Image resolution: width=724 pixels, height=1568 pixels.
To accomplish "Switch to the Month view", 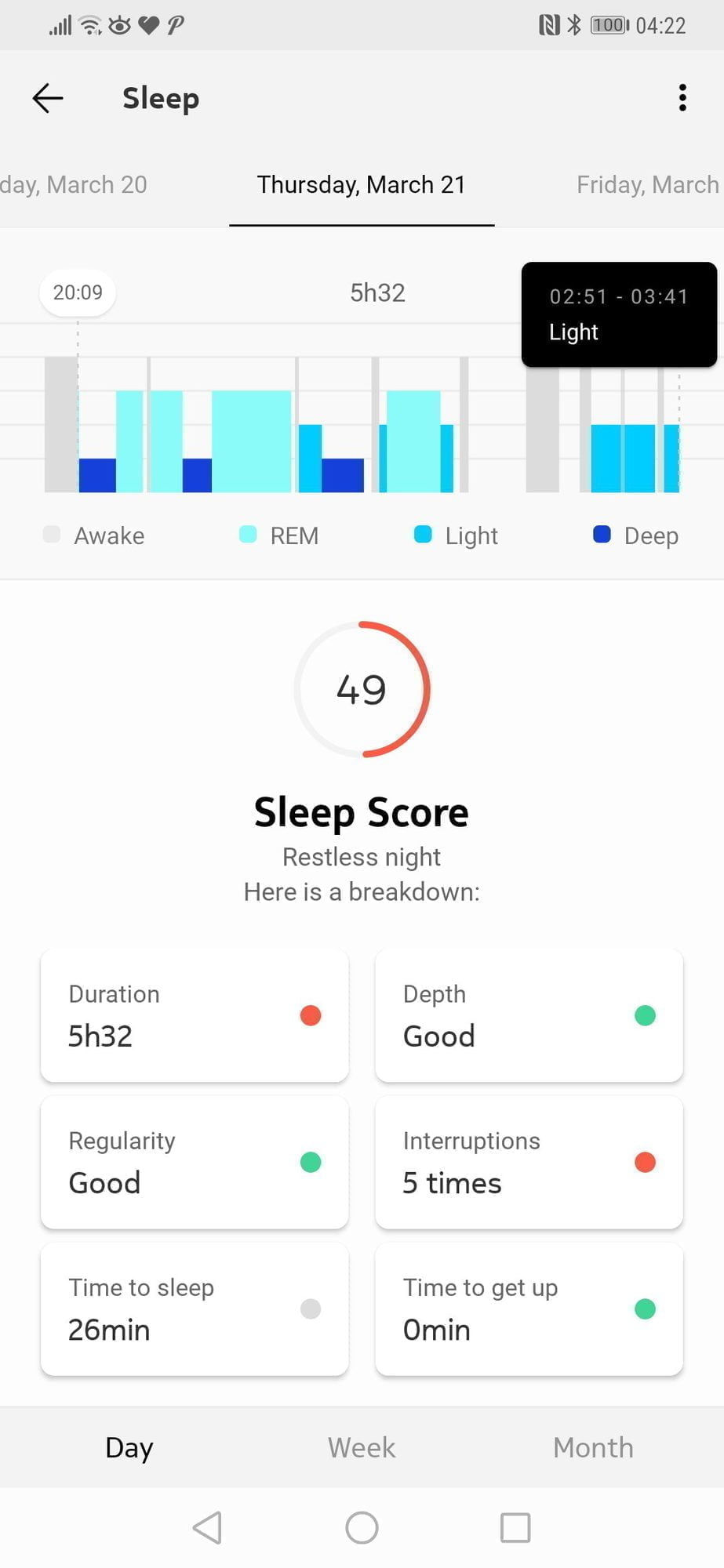I will click(x=592, y=1447).
